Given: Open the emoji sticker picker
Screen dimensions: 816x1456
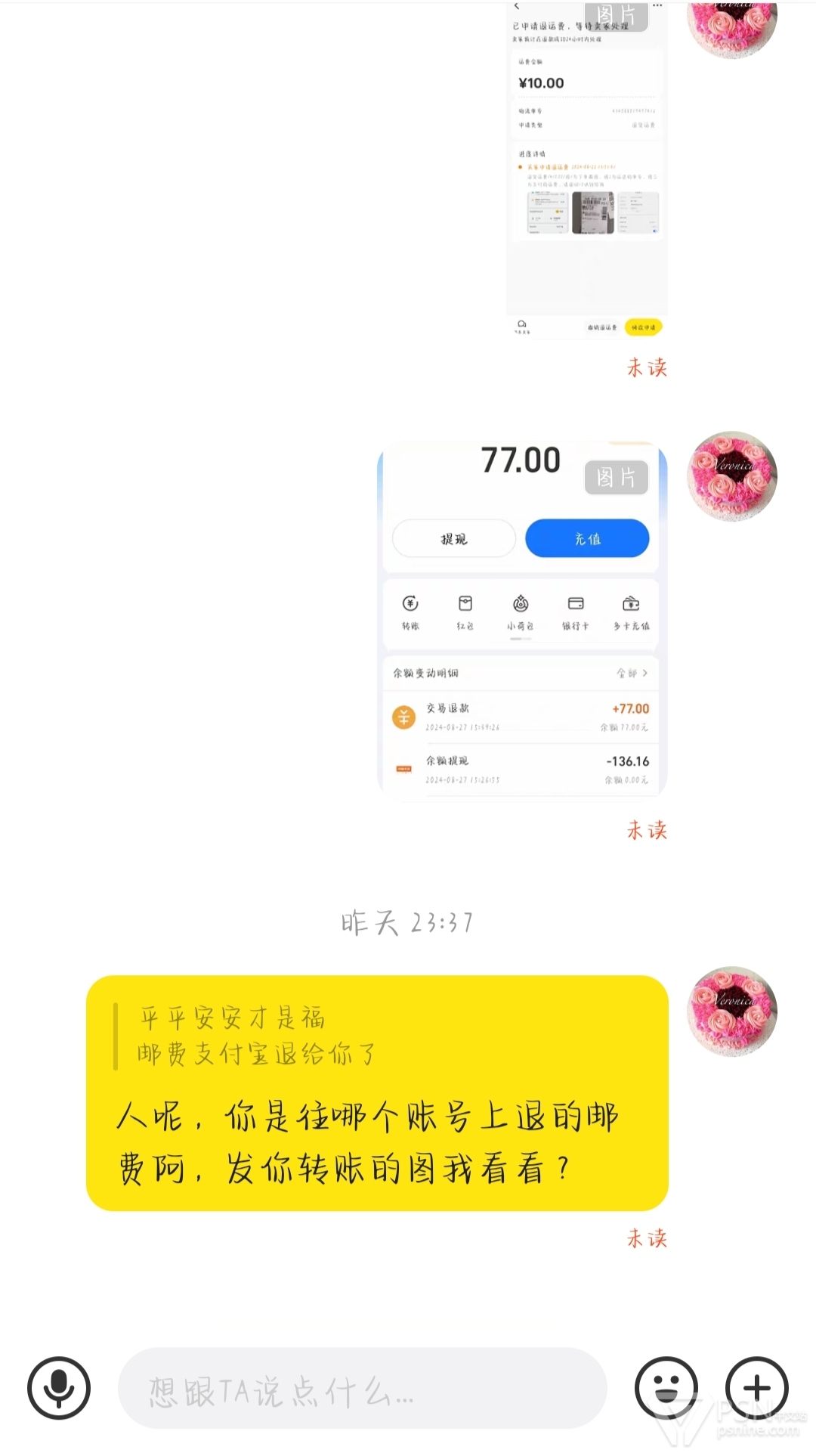Looking at the screenshot, I should (x=666, y=1388).
